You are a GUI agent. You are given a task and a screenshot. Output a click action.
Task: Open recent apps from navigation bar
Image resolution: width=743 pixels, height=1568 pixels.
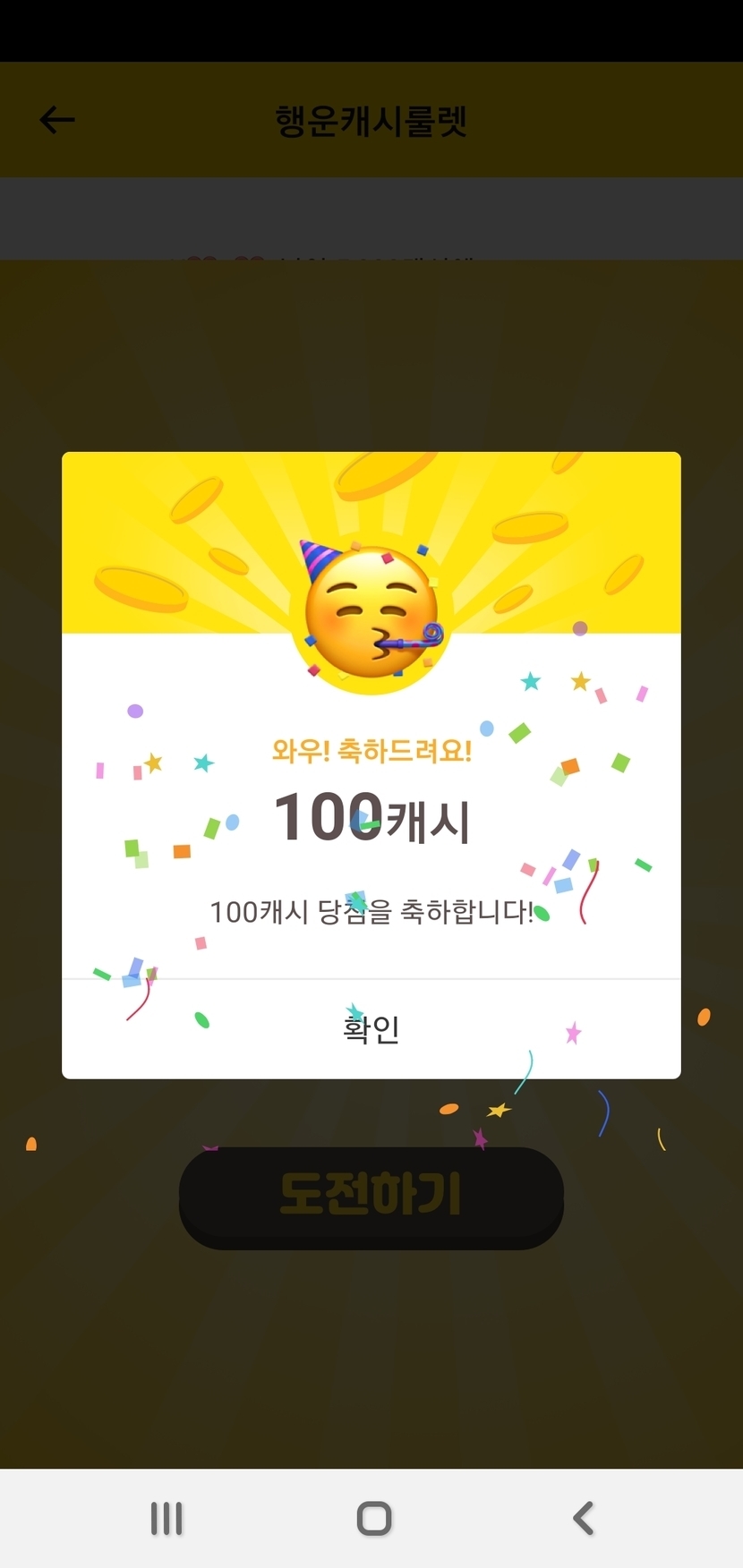pos(167,1519)
